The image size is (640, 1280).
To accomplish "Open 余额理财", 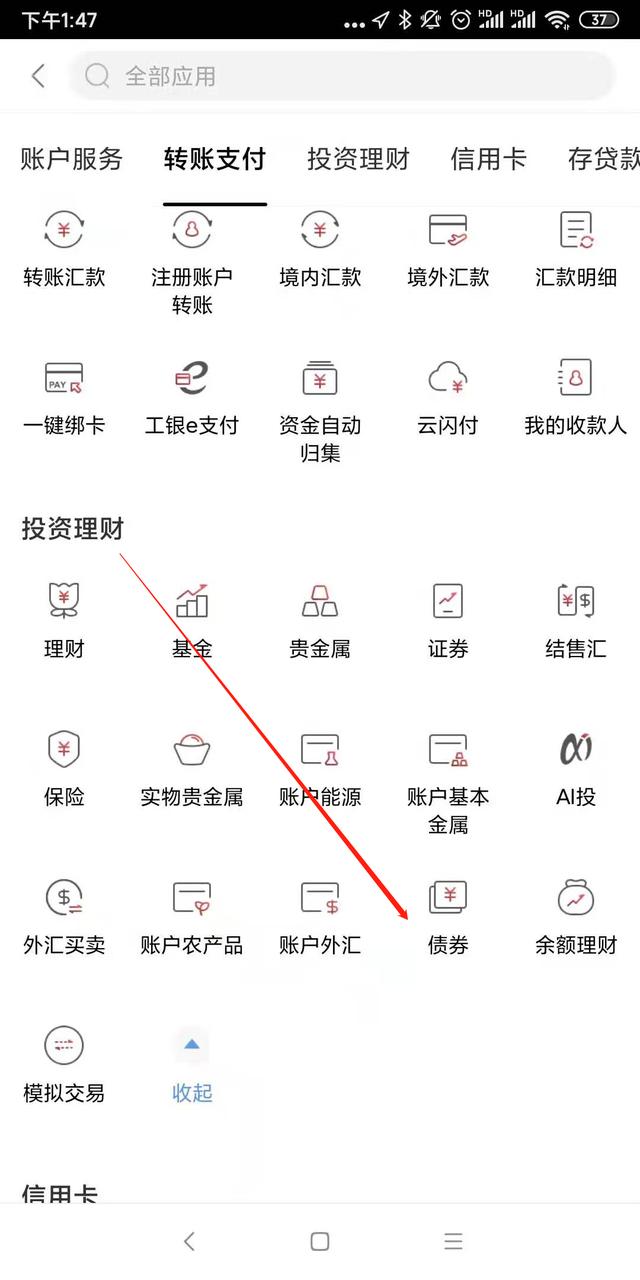I will coord(576,915).
